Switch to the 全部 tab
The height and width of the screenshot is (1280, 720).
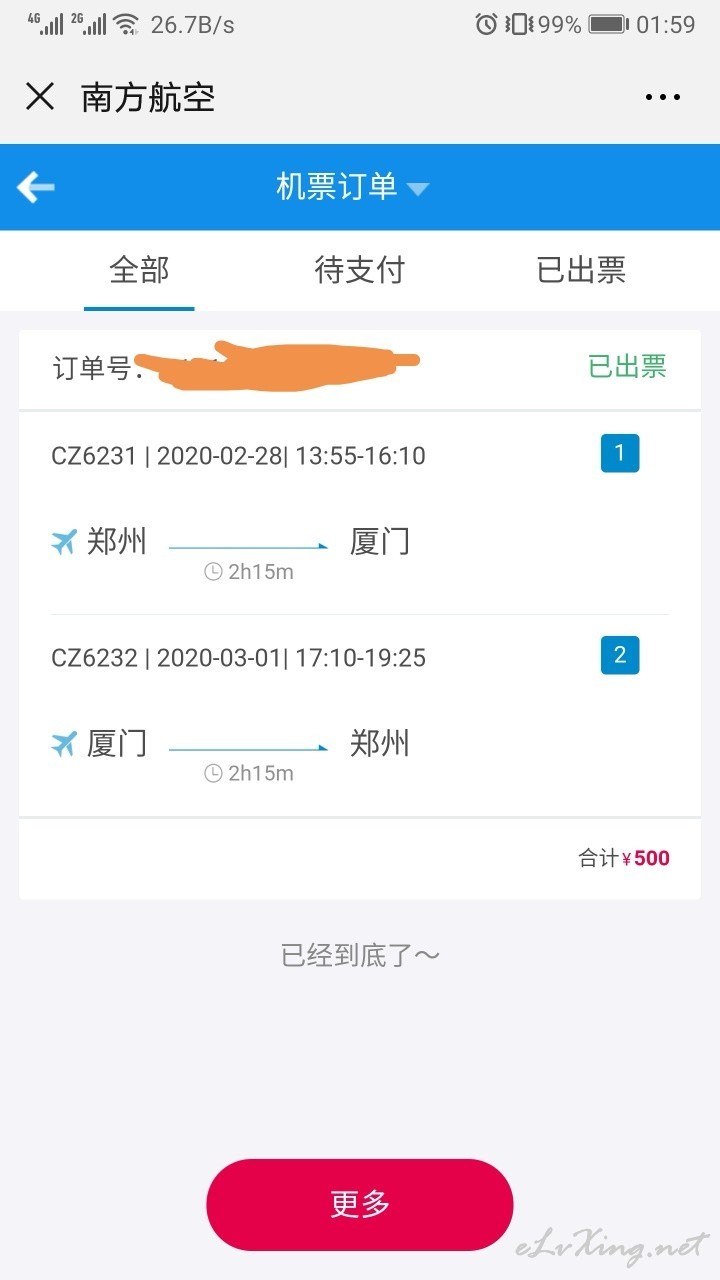139,270
